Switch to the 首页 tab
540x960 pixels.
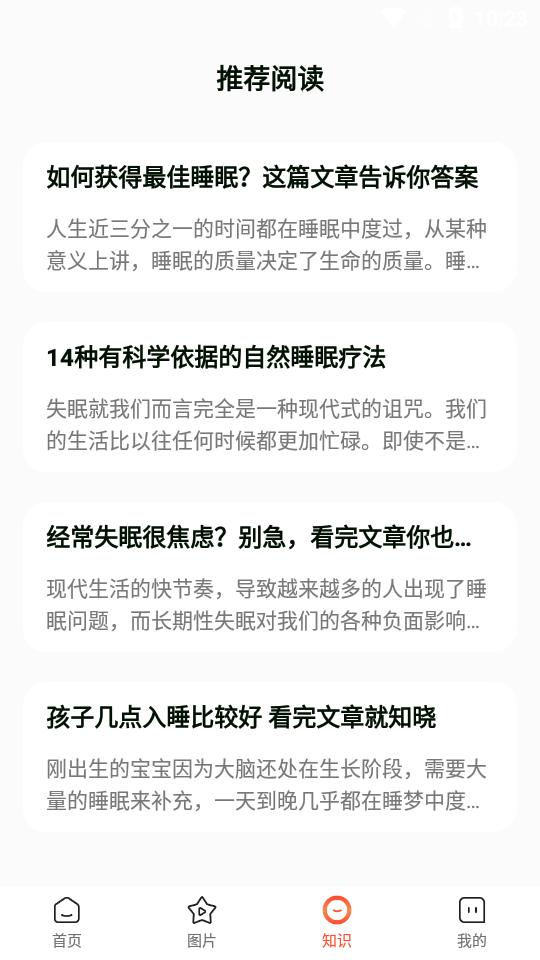coord(67,923)
